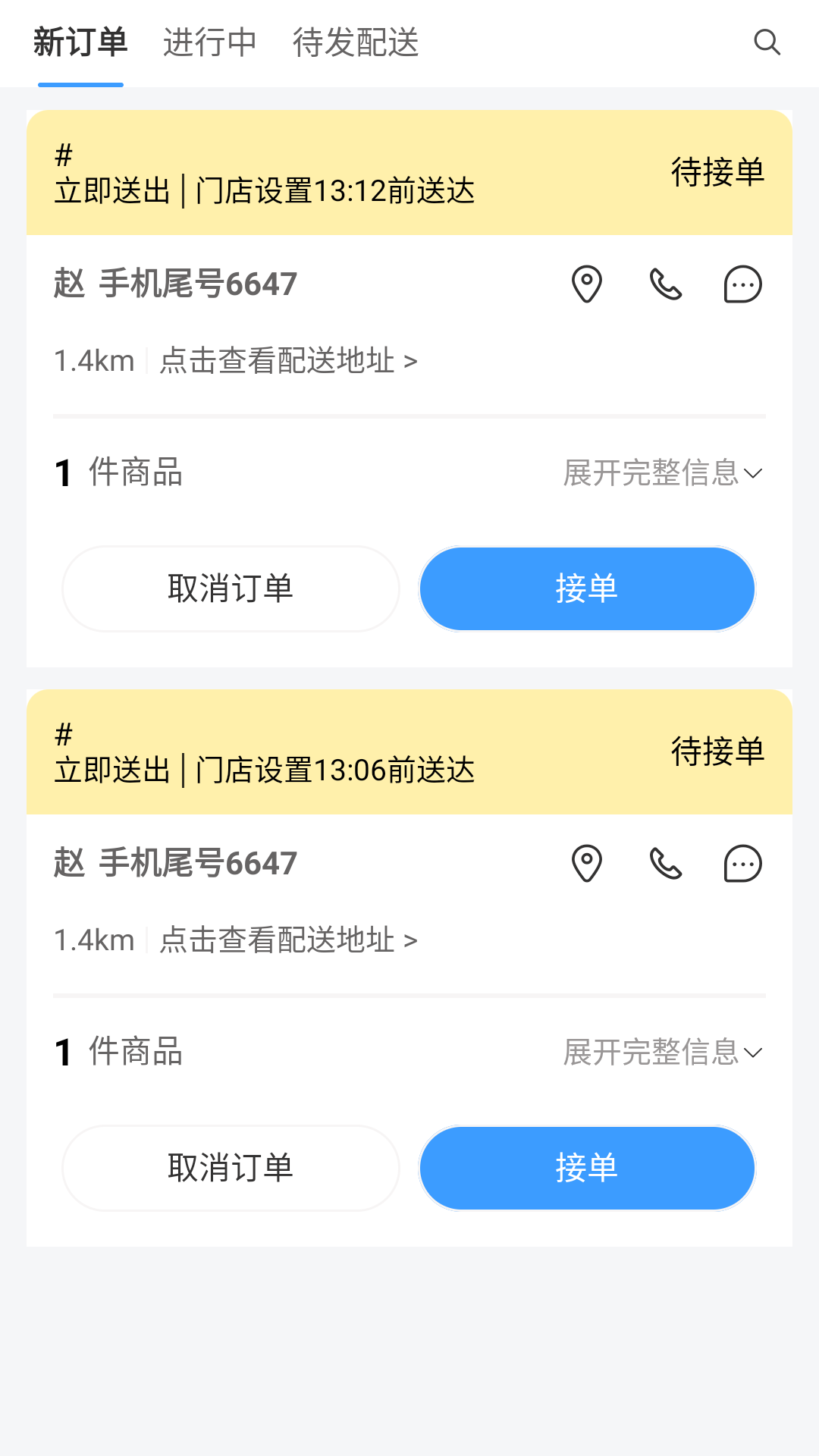Cancel the order due before 13:12
Image resolution: width=819 pixels, height=1456 pixels.
coord(231,588)
